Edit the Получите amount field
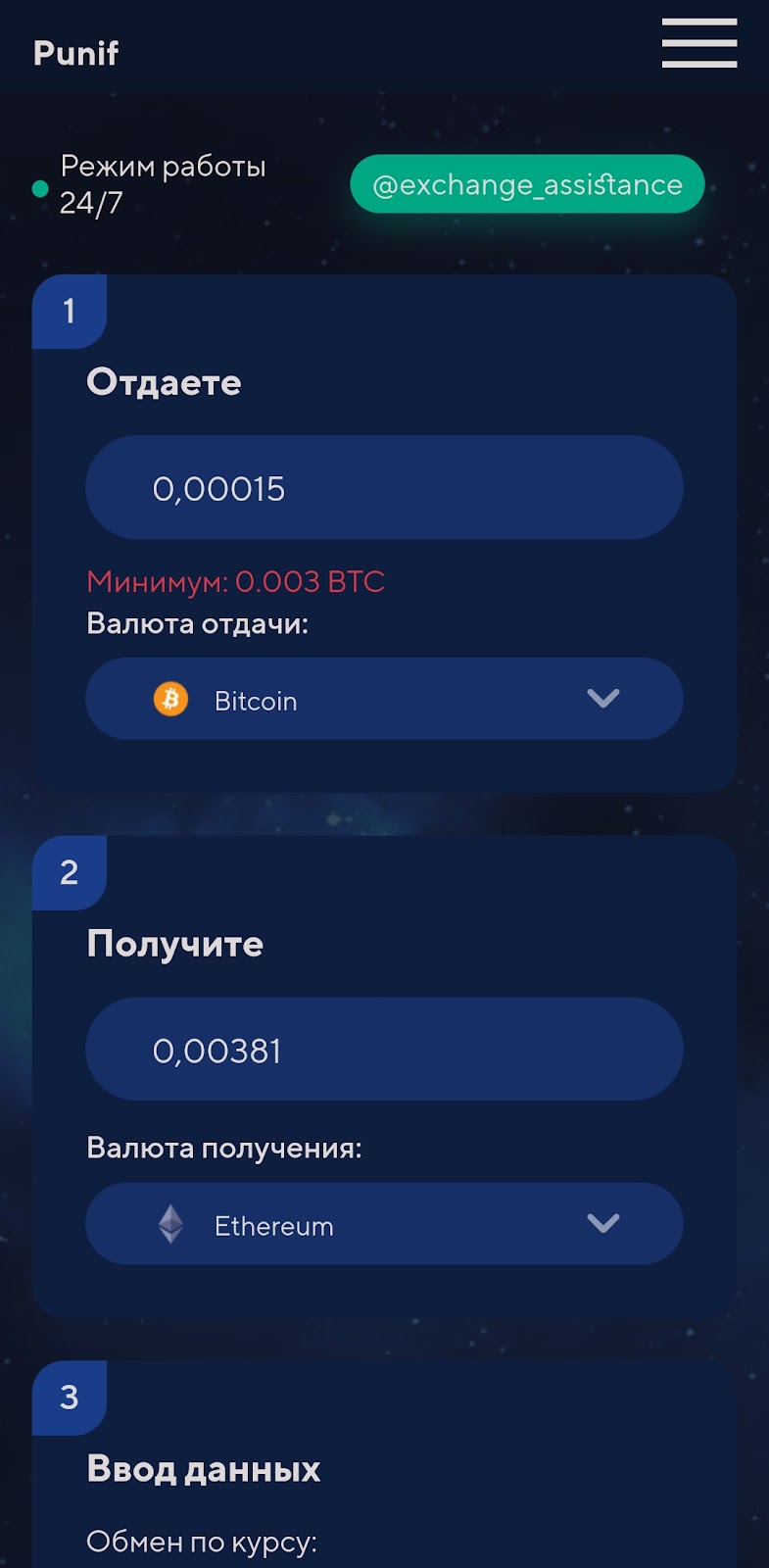769x1568 pixels. (x=383, y=1050)
